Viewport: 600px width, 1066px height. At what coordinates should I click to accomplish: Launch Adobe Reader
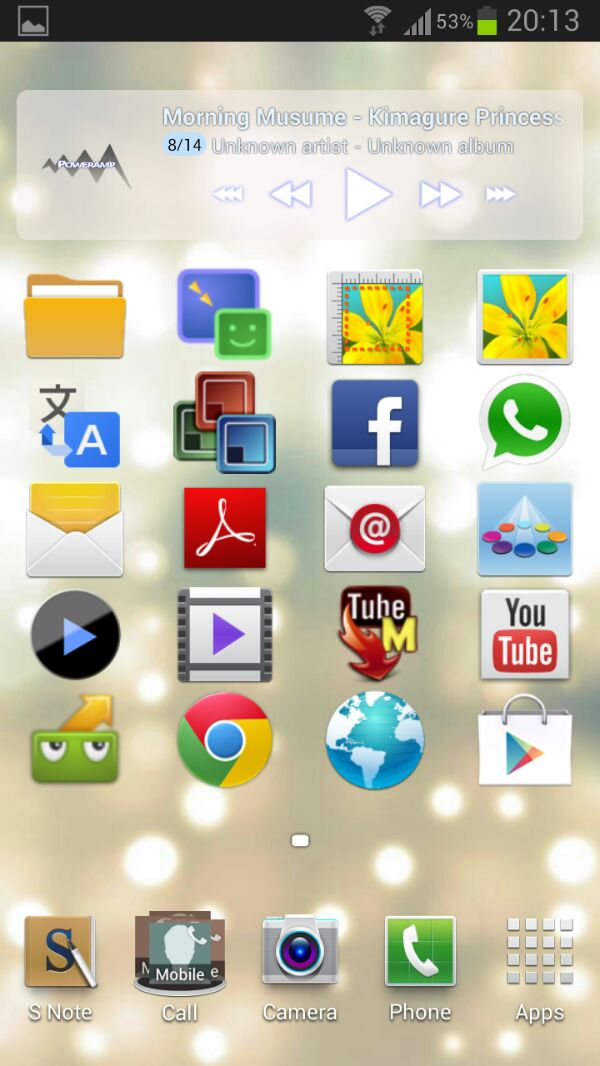[x=225, y=527]
